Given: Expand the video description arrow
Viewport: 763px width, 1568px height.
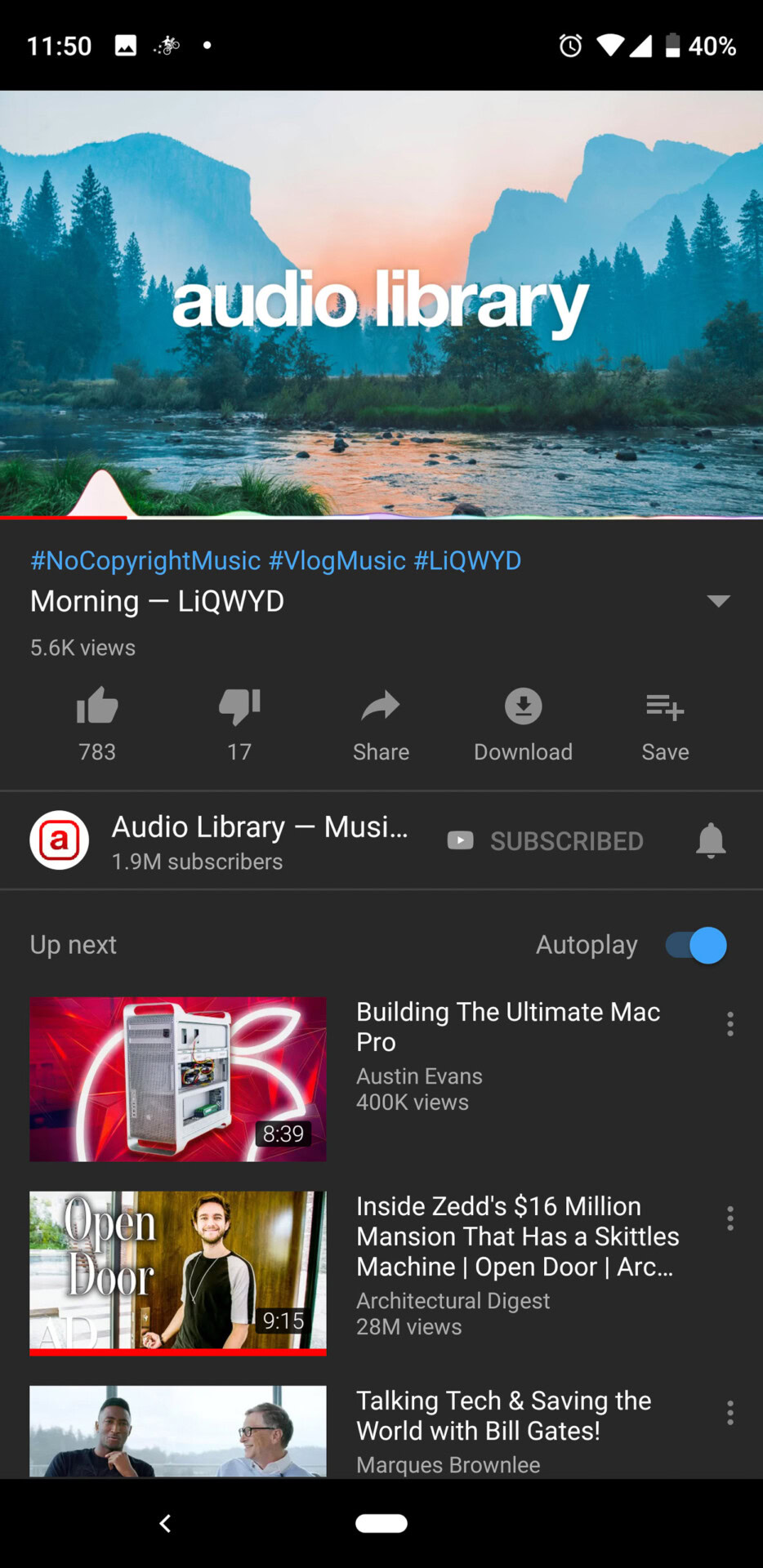Looking at the screenshot, I should (718, 601).
